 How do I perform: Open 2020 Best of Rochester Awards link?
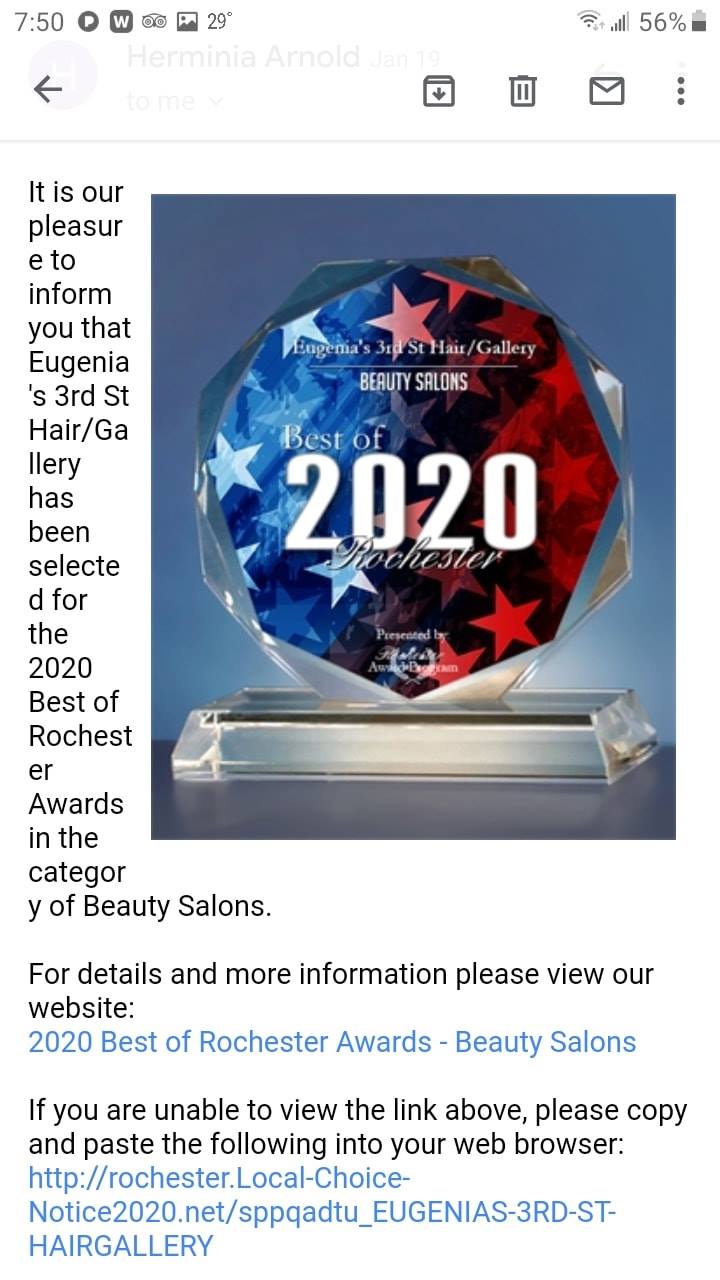[x=332, y=1042]
